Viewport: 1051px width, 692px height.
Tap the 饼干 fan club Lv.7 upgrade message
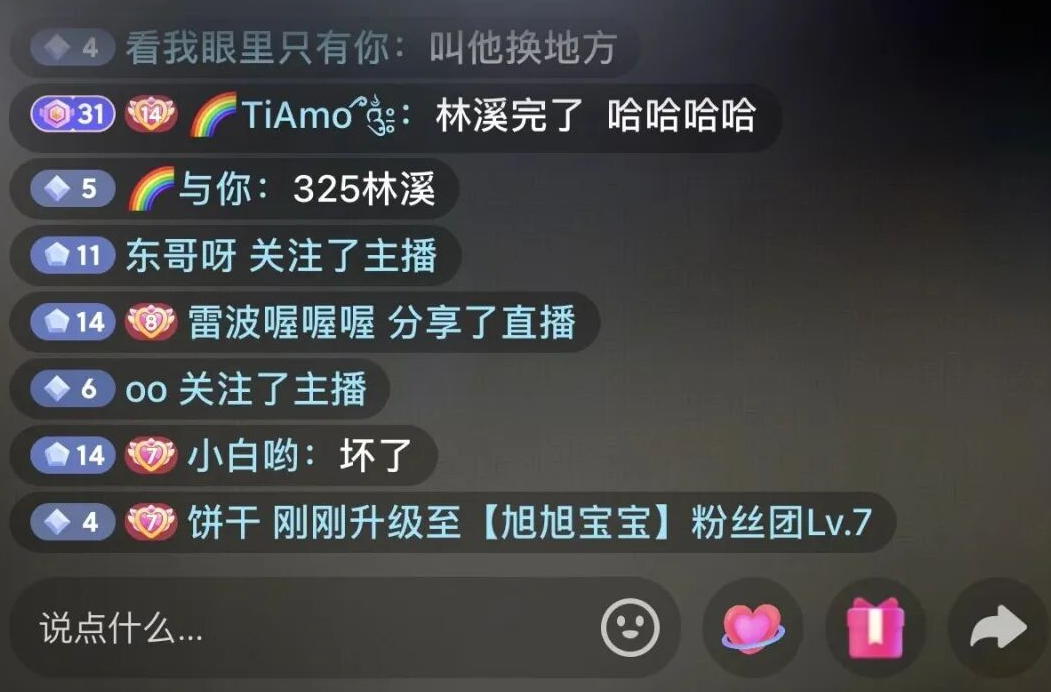click(x=530, y=523)
